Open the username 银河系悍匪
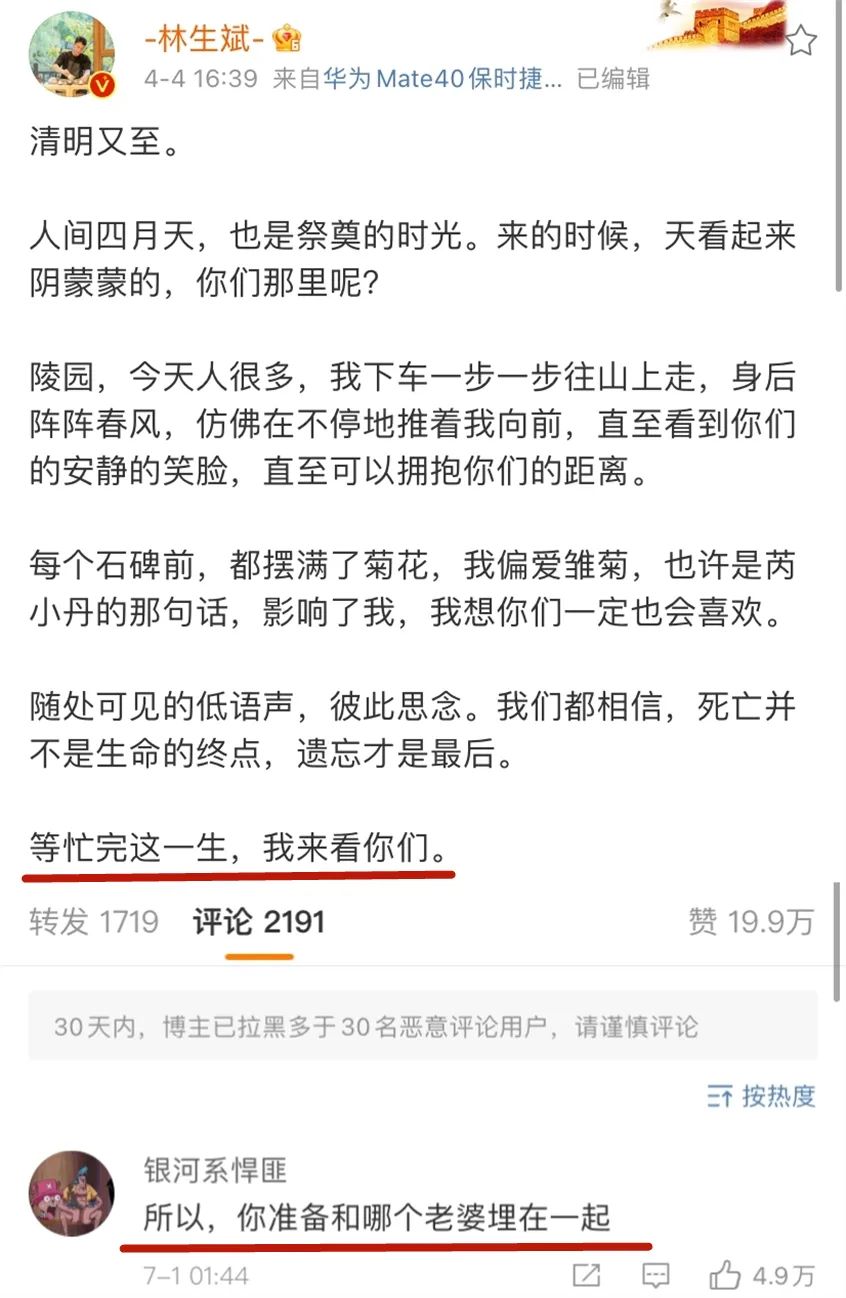The width and height of the screenshot is (846, 1298). coord(215,1170)
